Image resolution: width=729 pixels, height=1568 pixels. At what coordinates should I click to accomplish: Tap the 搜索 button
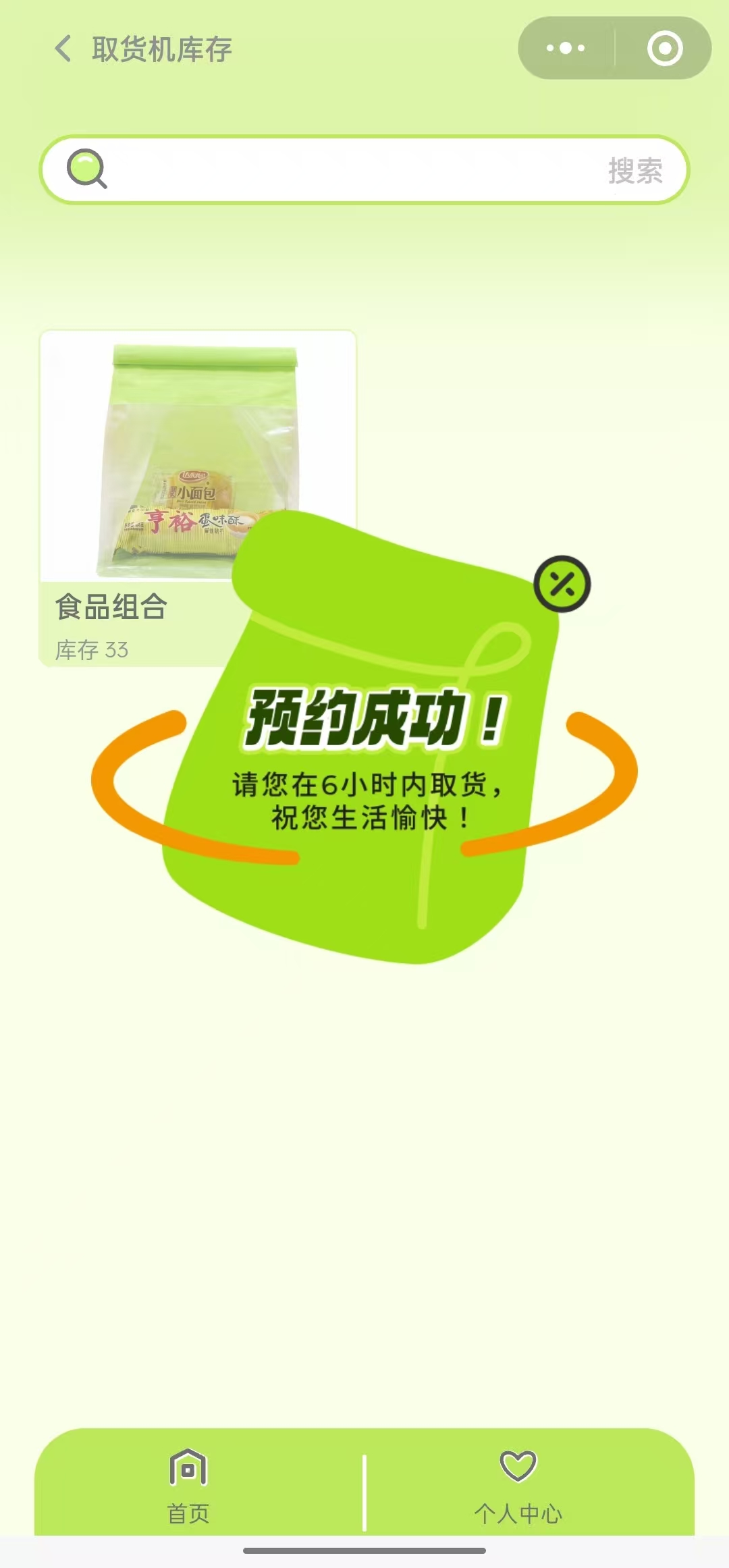(634, 171)
